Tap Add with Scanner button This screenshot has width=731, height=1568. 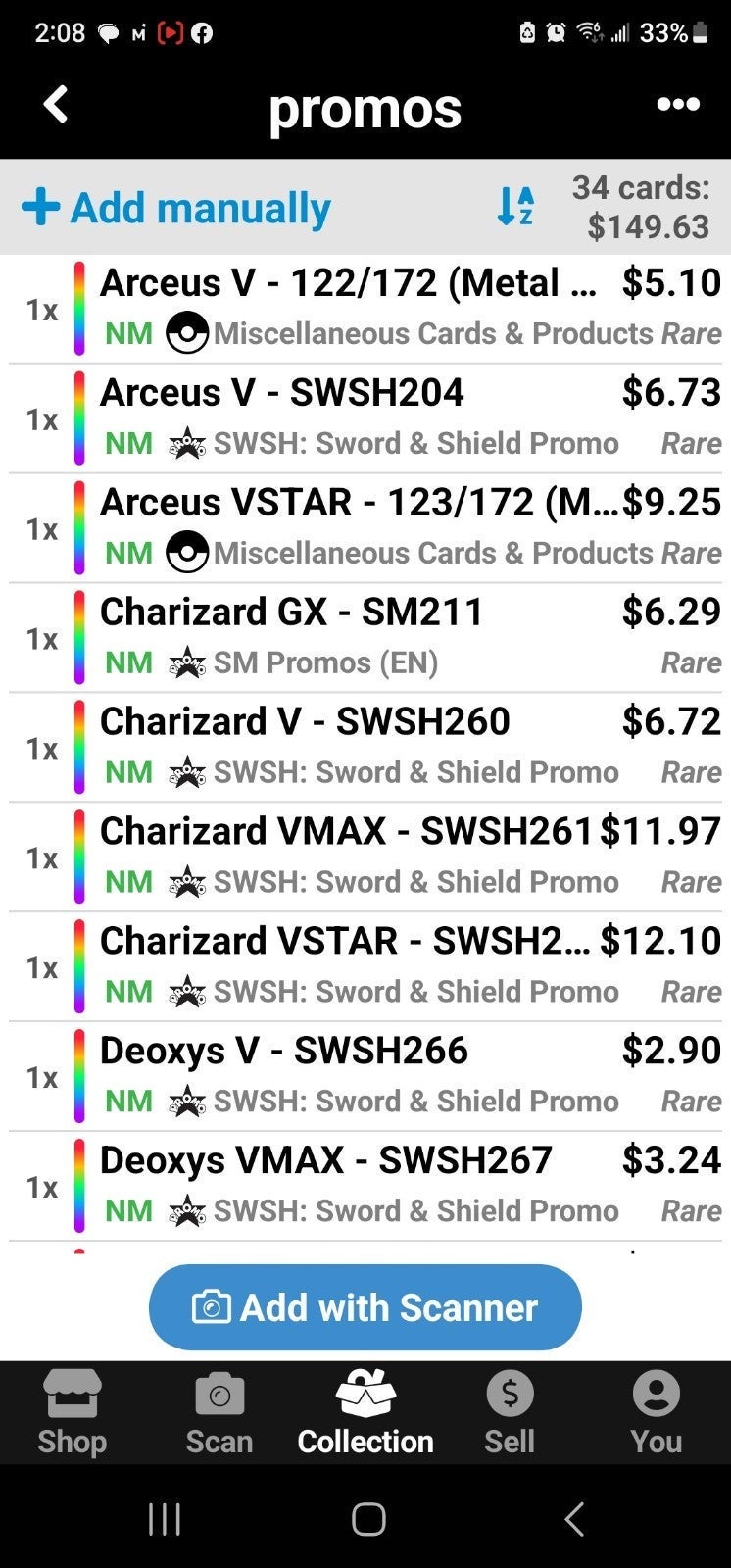(365, 1307)
